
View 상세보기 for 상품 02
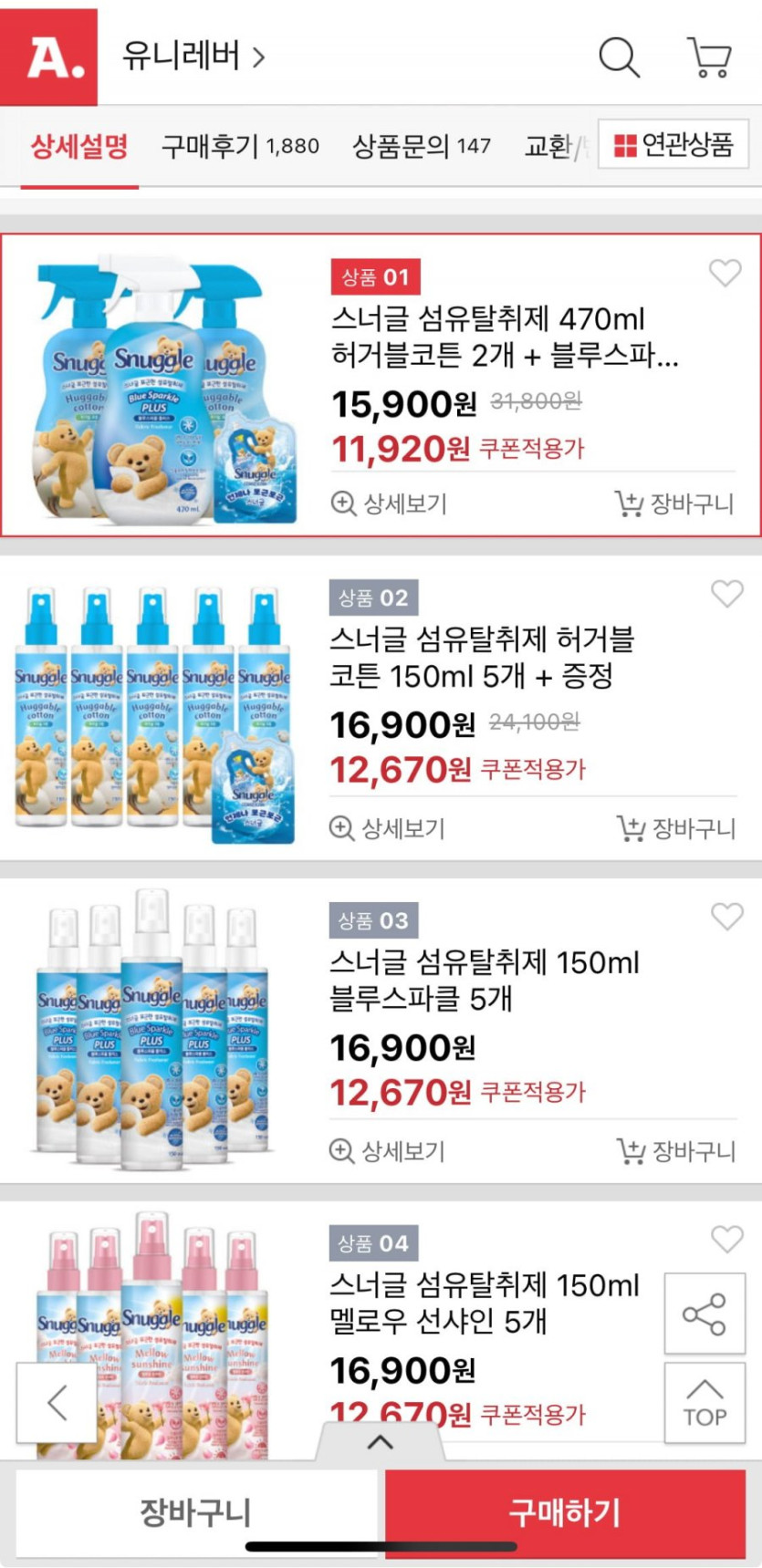tap(388, 827)
